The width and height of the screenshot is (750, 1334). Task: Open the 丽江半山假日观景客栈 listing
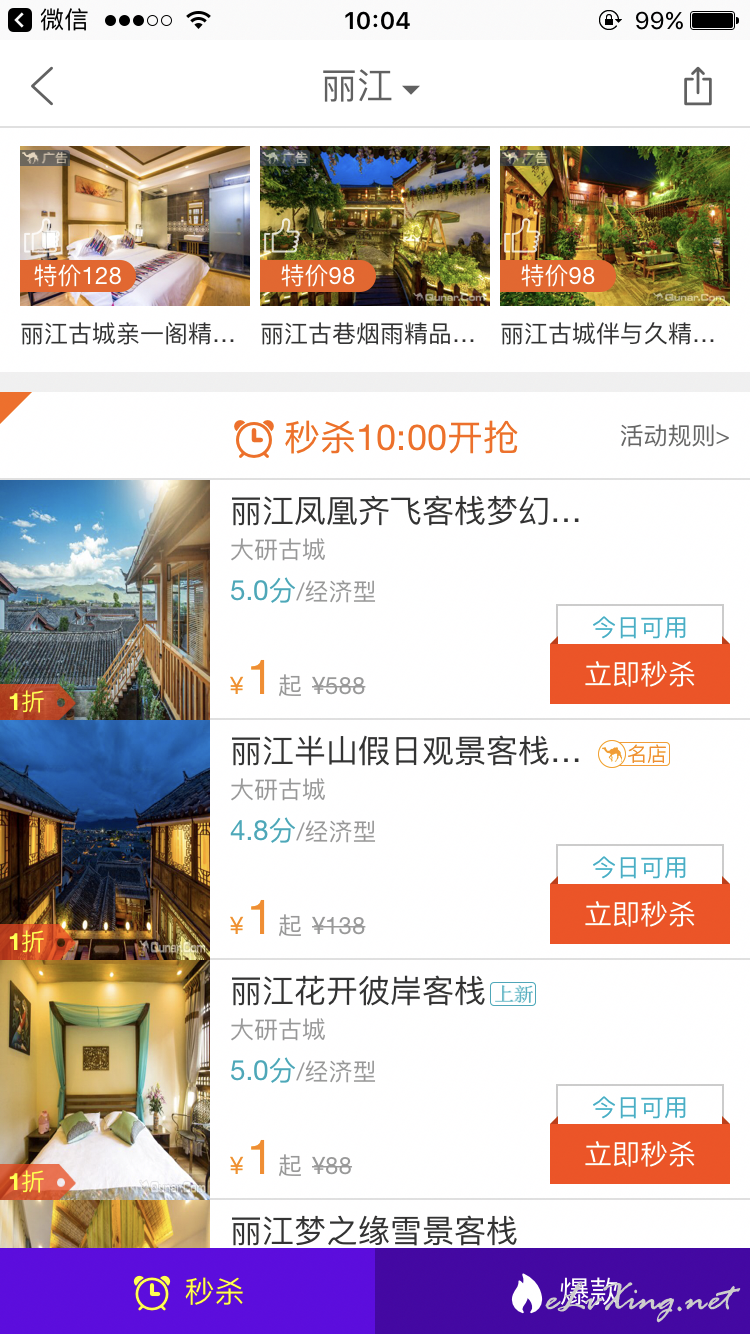[x=375, y=840]
